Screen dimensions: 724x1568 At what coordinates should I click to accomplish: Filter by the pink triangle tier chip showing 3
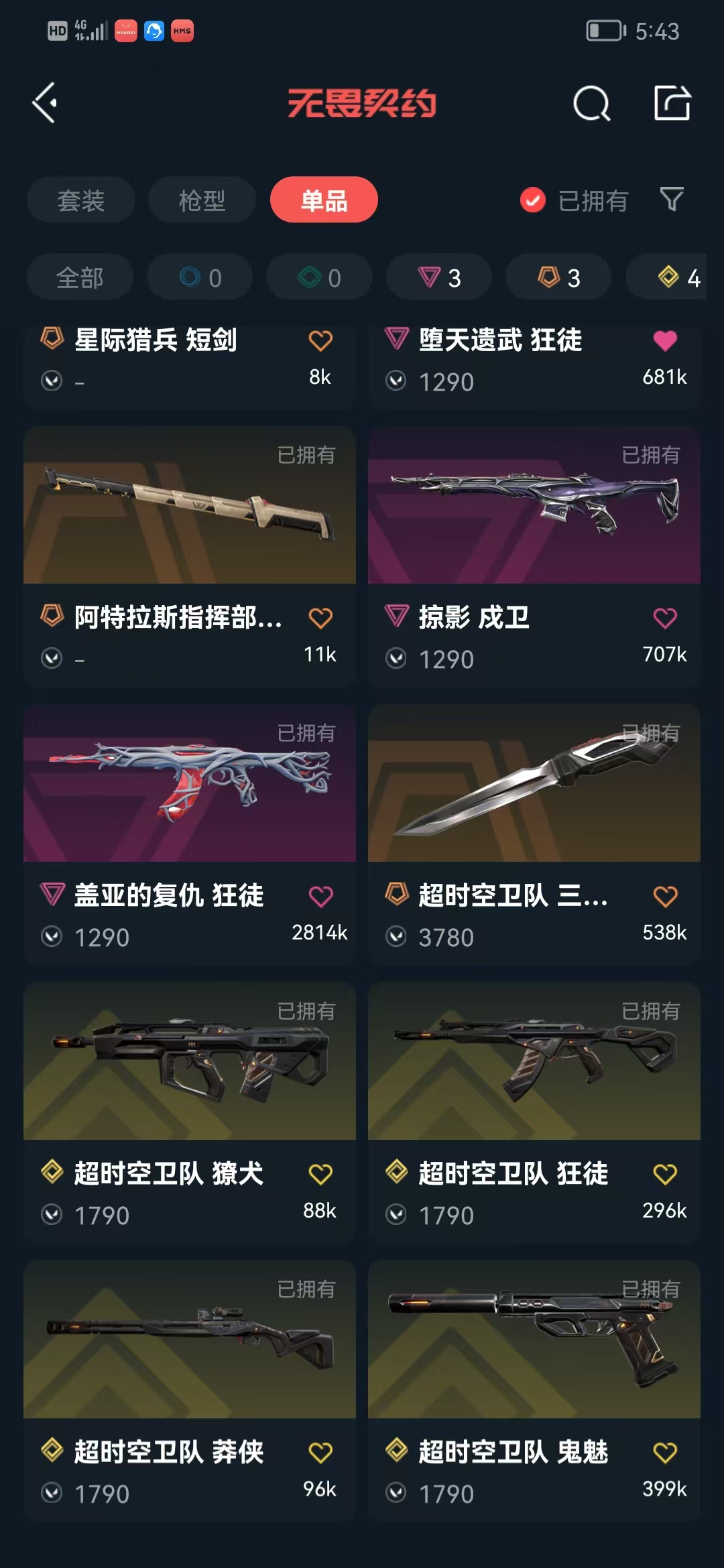tap(439, 277)
